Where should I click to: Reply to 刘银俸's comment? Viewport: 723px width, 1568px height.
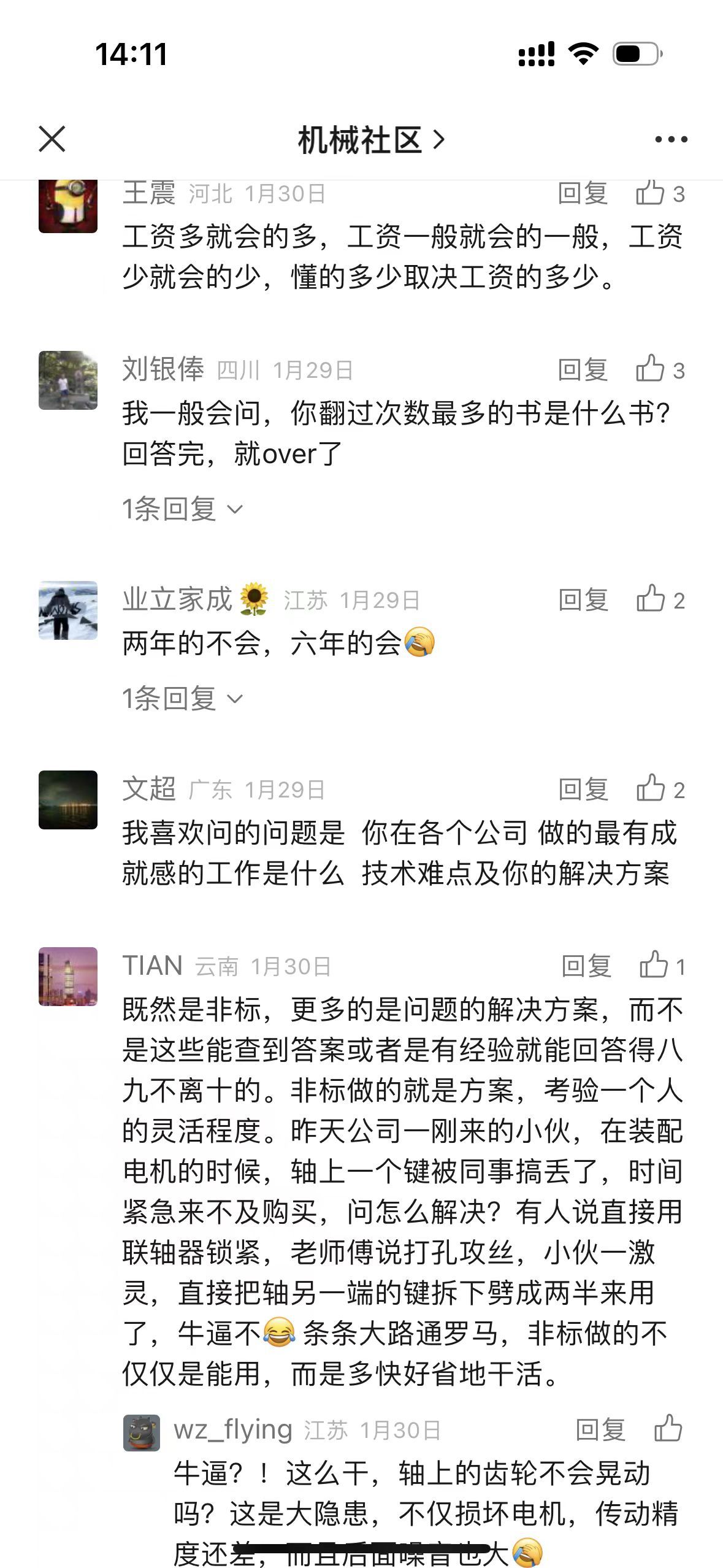pos(583,370)
